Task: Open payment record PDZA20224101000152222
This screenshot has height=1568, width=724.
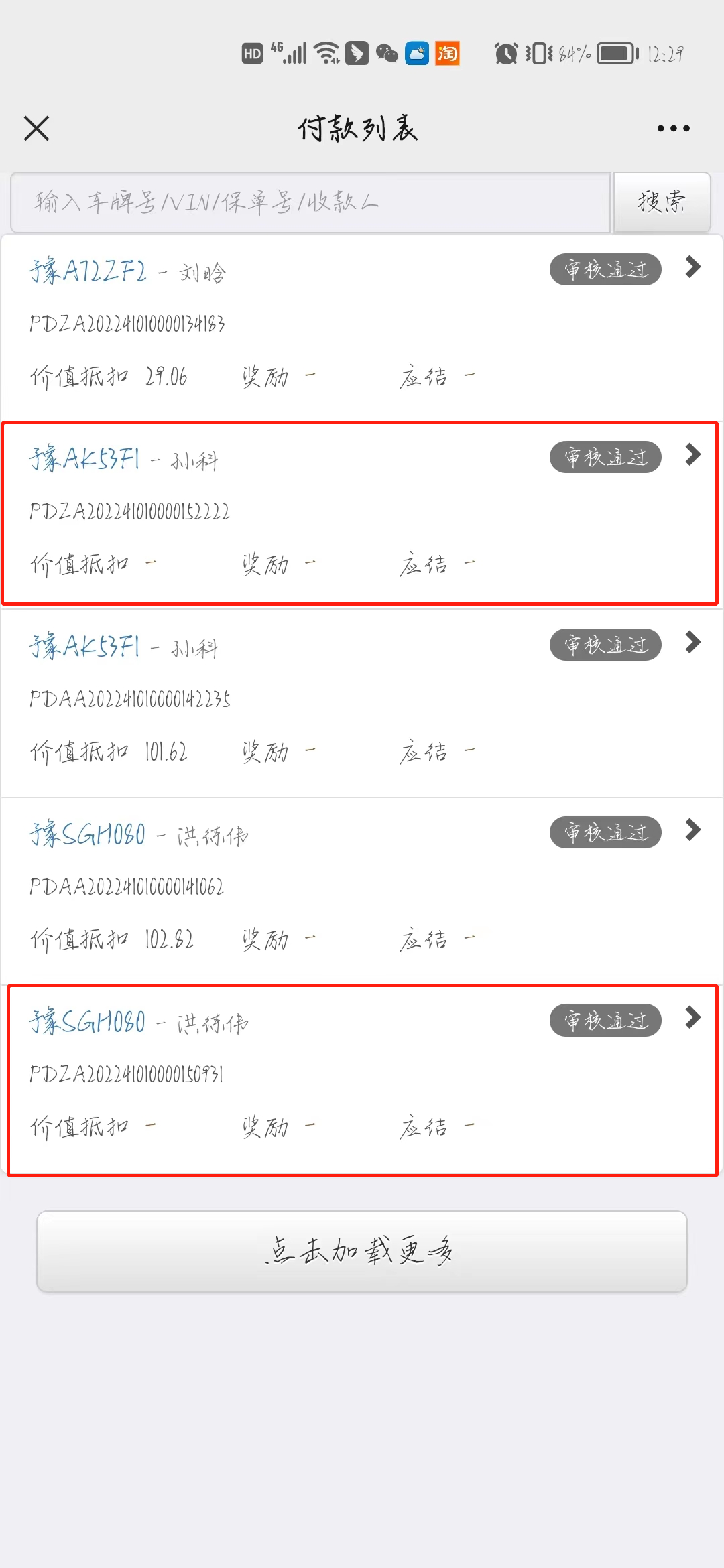Action: 362,513
